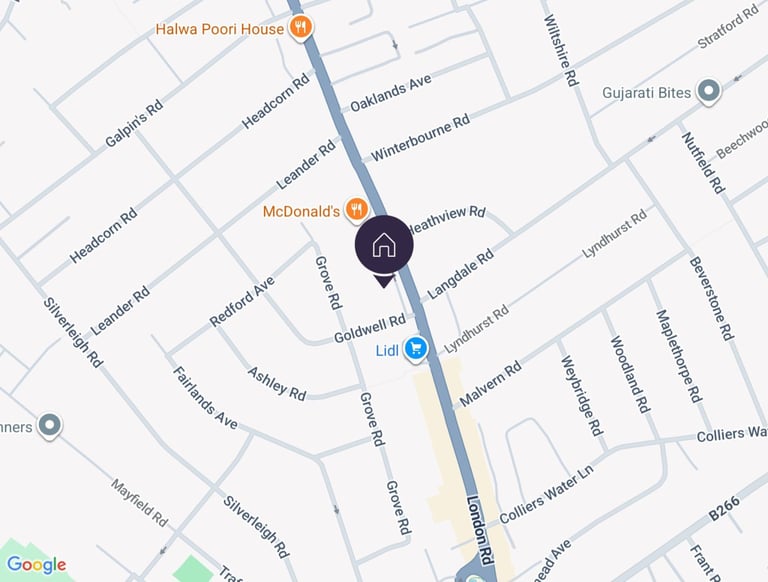768x582 pixels.
Task: Select the Lidl store marker
Action: tap(417, 349)
